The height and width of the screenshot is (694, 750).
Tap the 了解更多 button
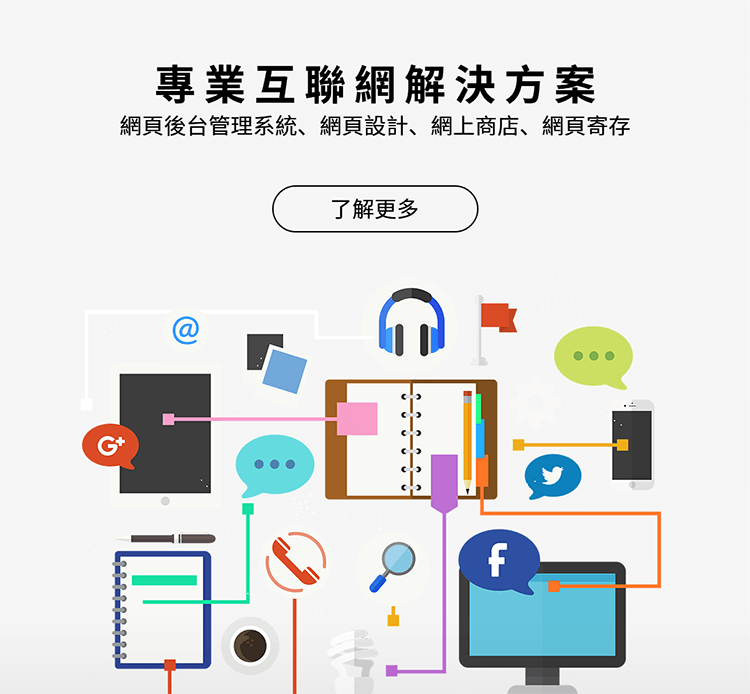tap(375, 209)
